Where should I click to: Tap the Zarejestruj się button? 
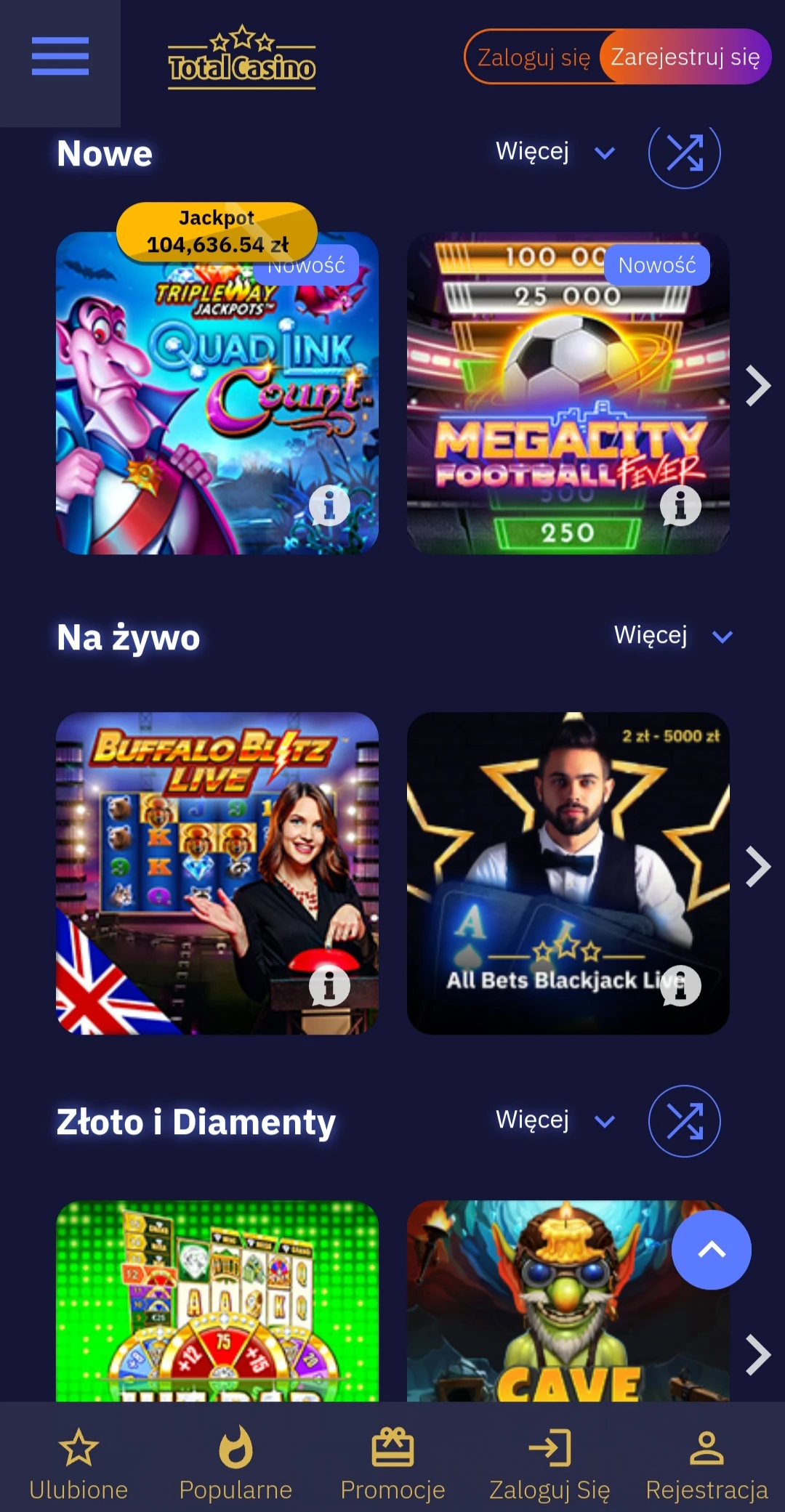[x=685, y=57]
